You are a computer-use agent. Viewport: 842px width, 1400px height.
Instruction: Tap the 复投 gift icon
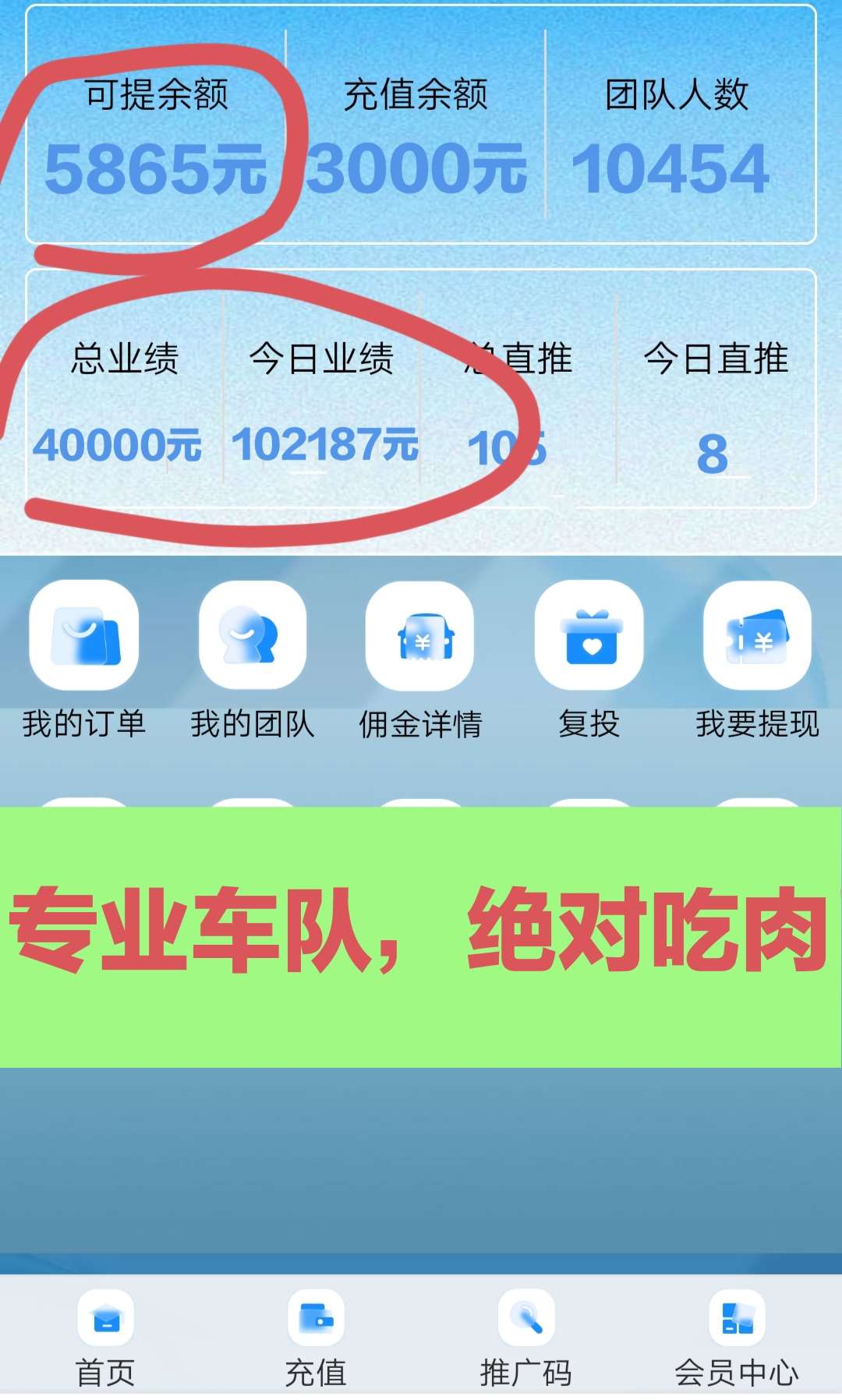pyautogui.click(x=589, y=635)
